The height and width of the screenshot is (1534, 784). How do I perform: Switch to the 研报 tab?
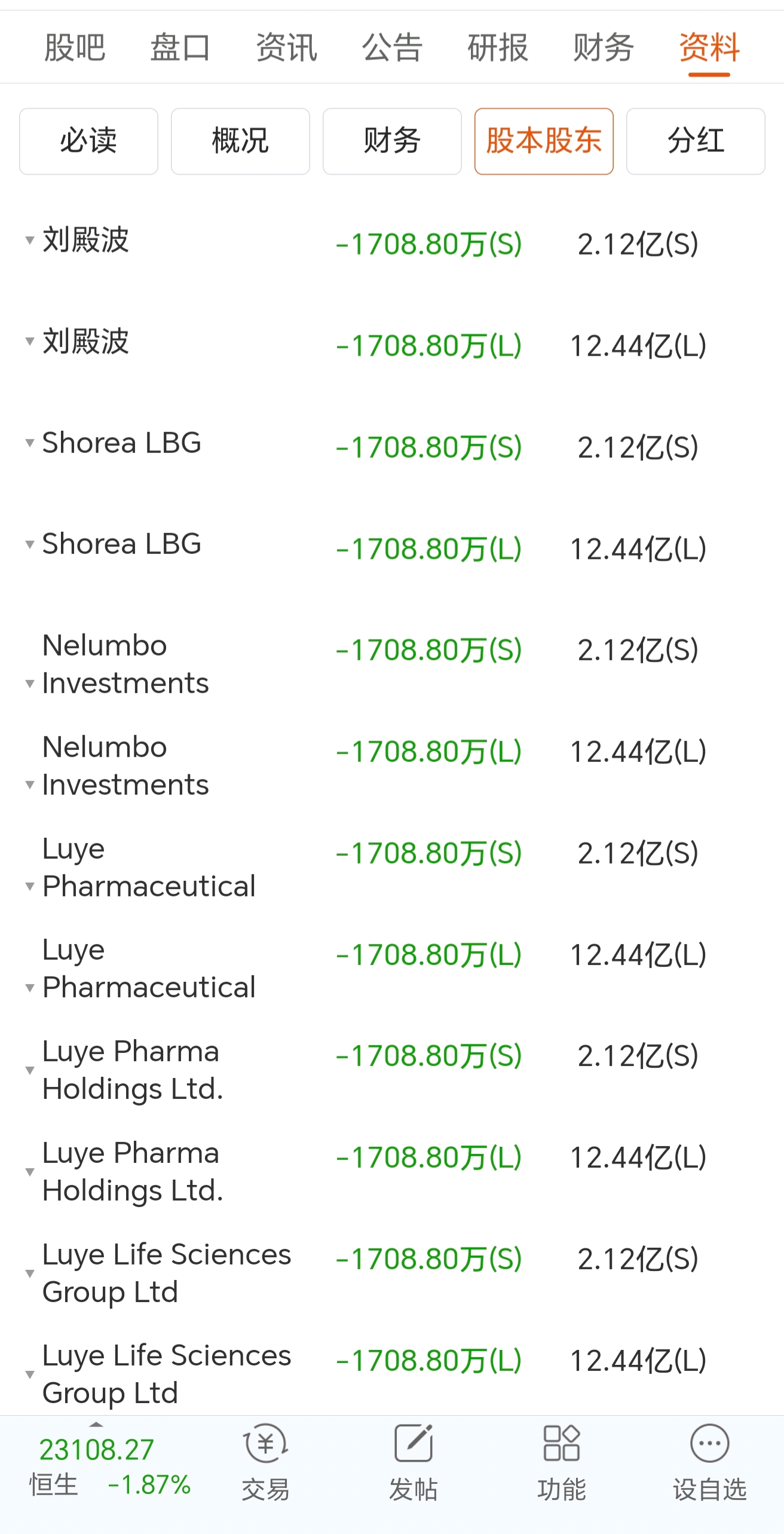point(498,48)
